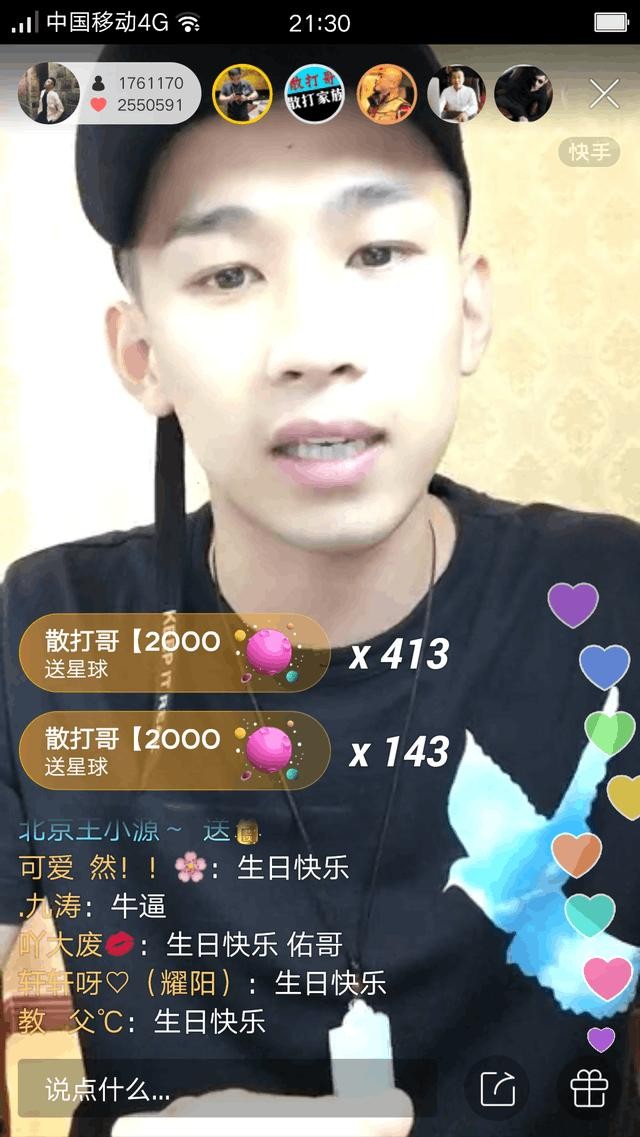The height and width of the screenshot is (1137, 640).
Task: View the 散打家族 viewer avatar
Action: (315, 94)
